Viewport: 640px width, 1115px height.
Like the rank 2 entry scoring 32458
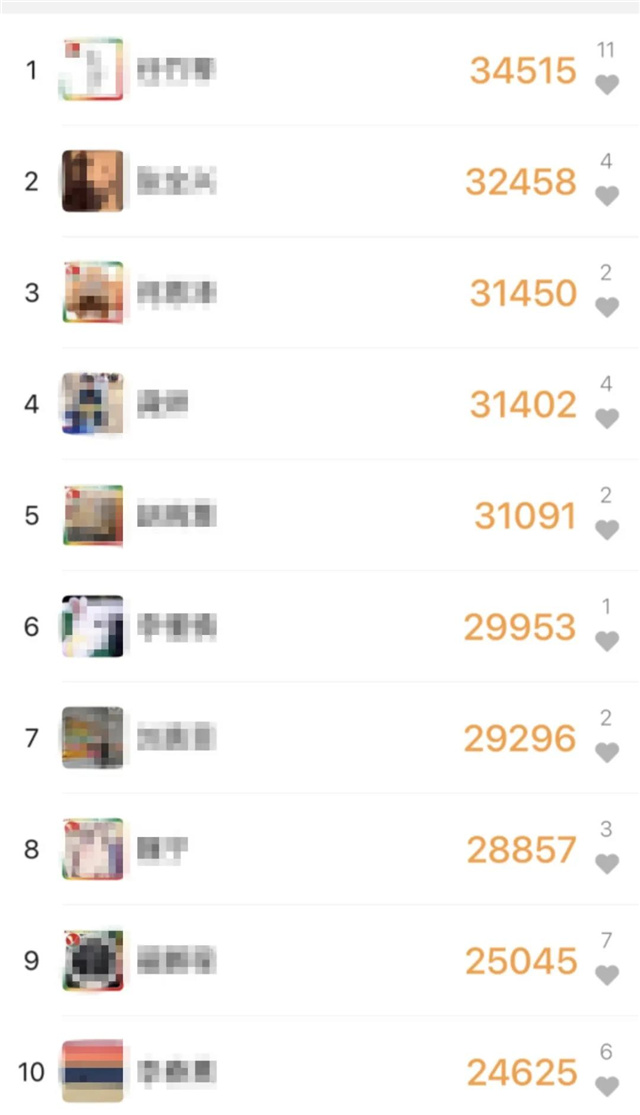[x=607, y=196]
